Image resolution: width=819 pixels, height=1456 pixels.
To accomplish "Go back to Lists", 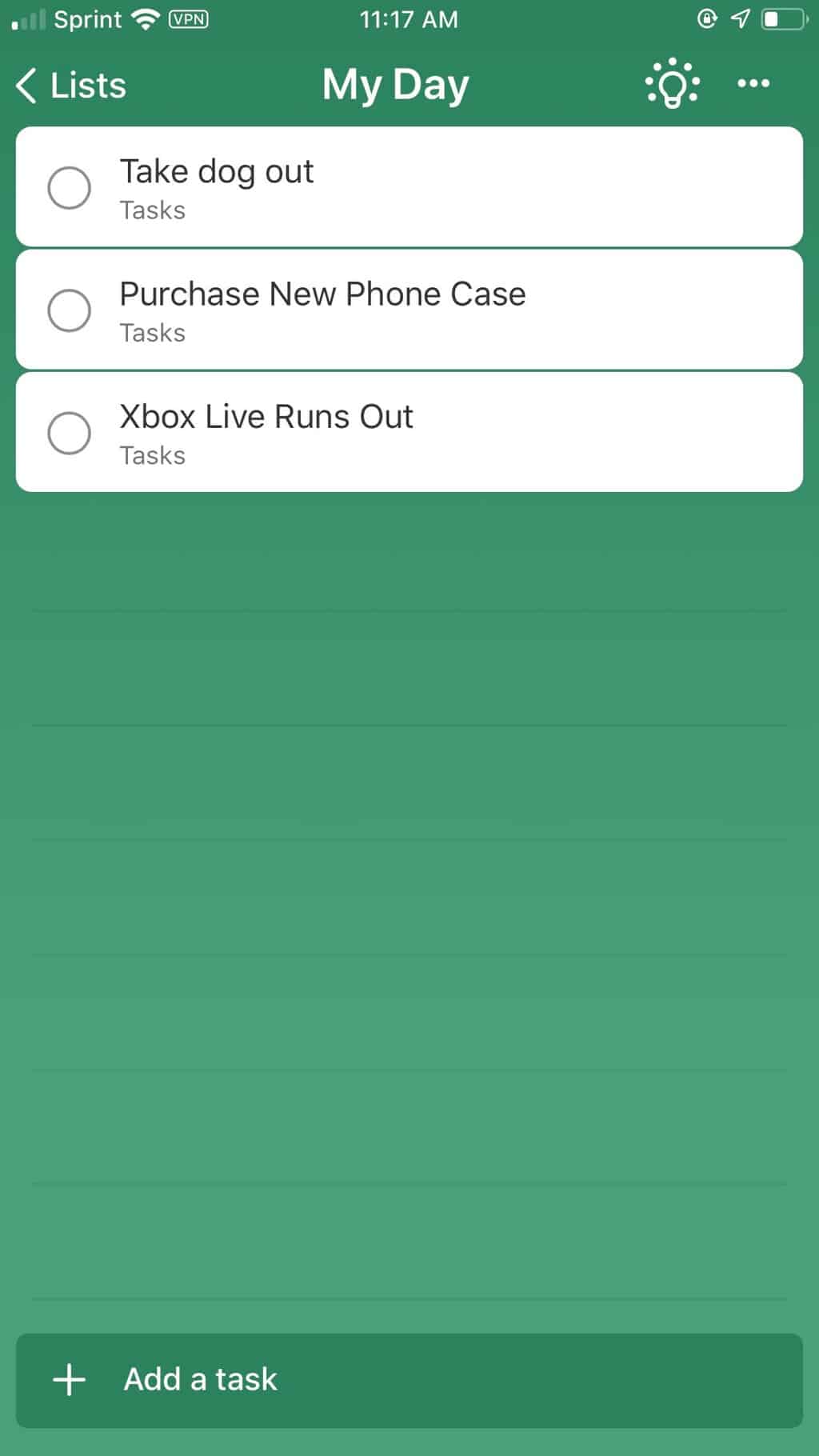I will [x=71, y=85].
